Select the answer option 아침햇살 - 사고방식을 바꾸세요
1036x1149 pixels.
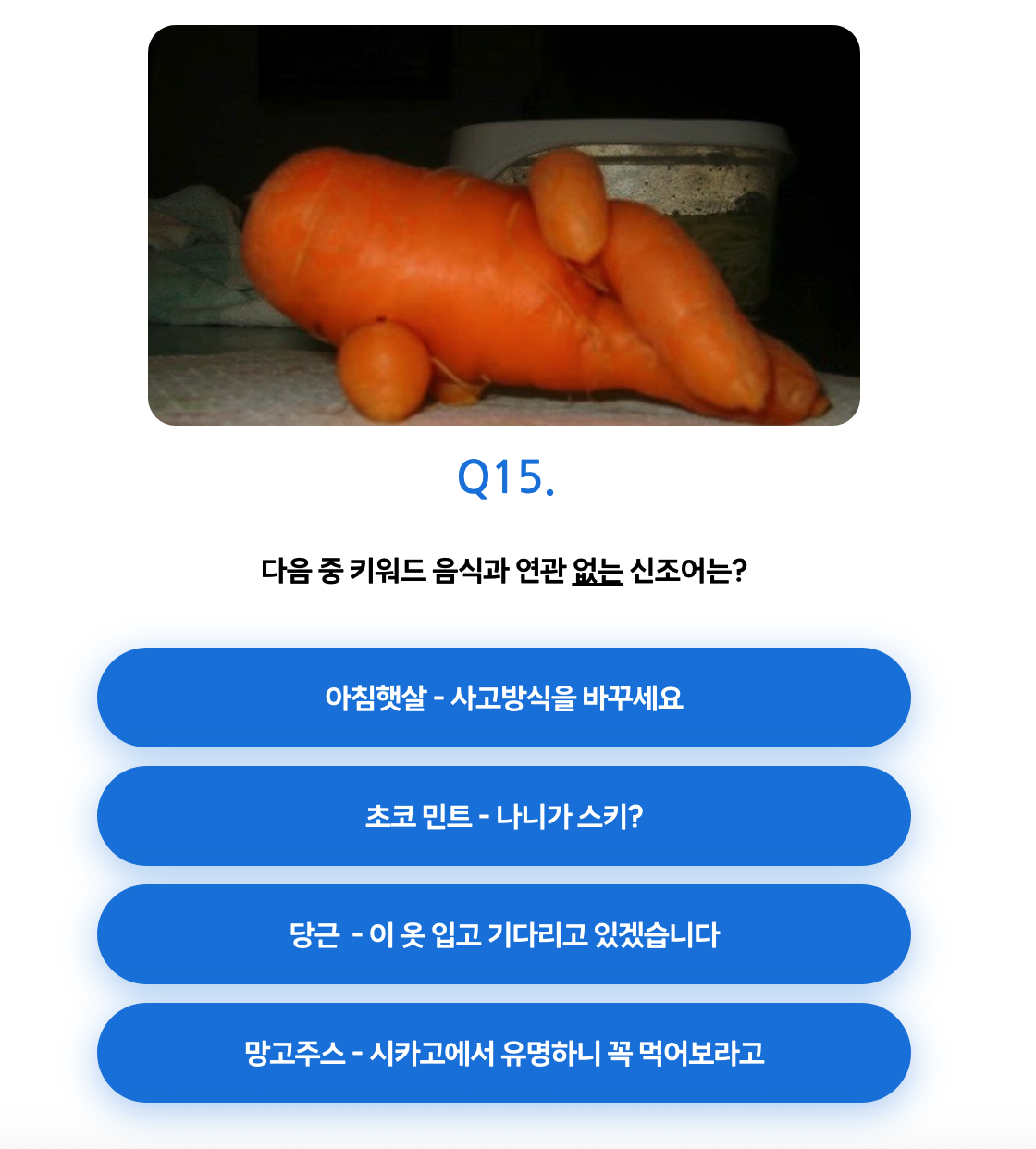point(506,698)
